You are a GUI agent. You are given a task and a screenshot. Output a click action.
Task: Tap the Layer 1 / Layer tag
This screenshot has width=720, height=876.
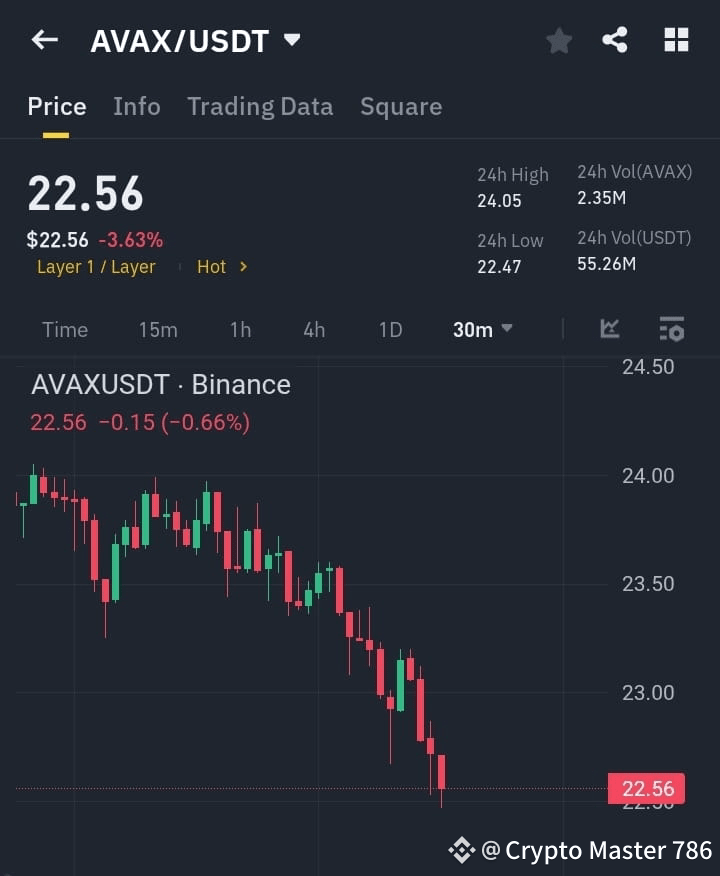[96, 267]
